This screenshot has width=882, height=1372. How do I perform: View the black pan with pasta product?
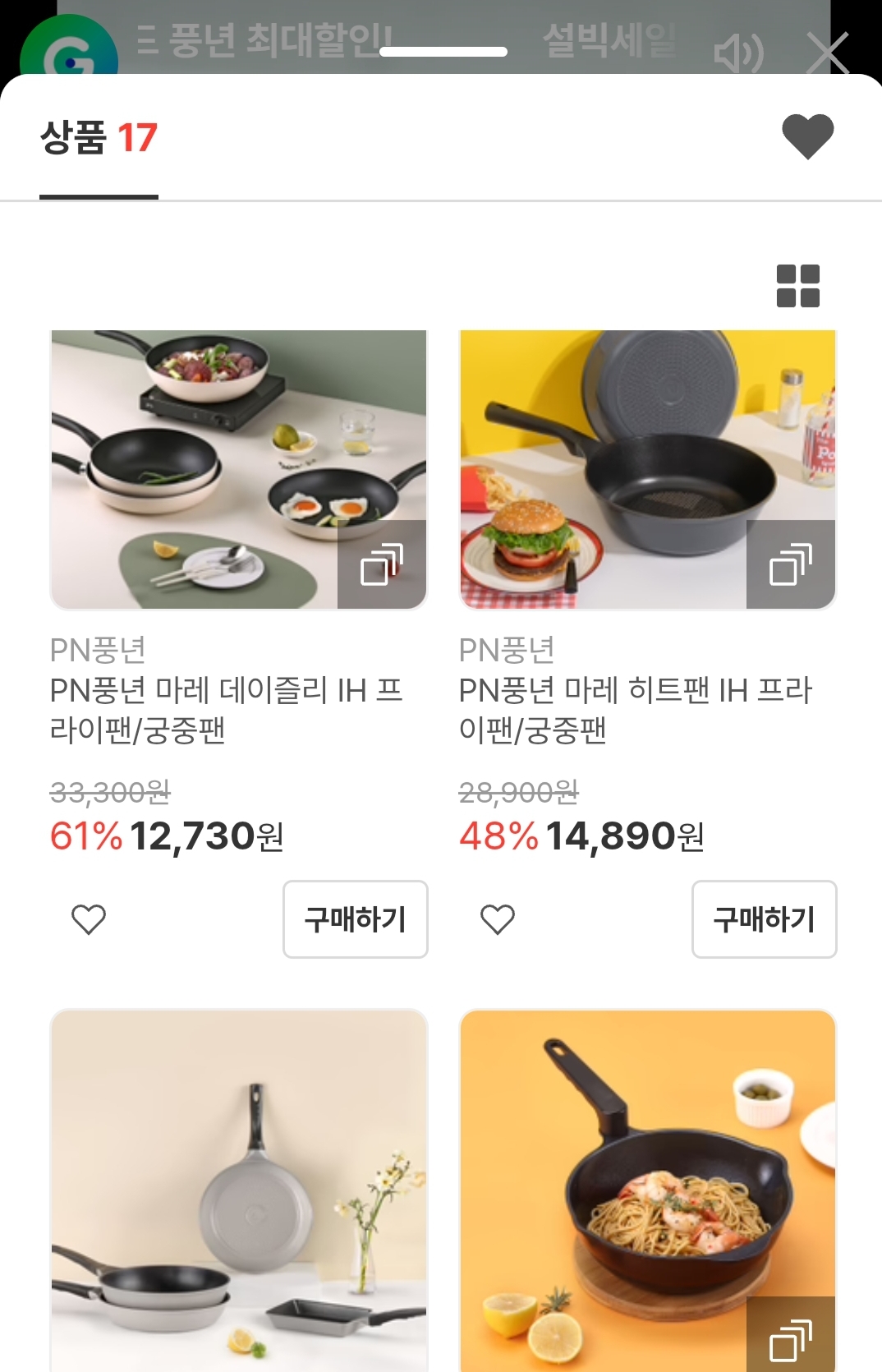[x=647, y=1191]
